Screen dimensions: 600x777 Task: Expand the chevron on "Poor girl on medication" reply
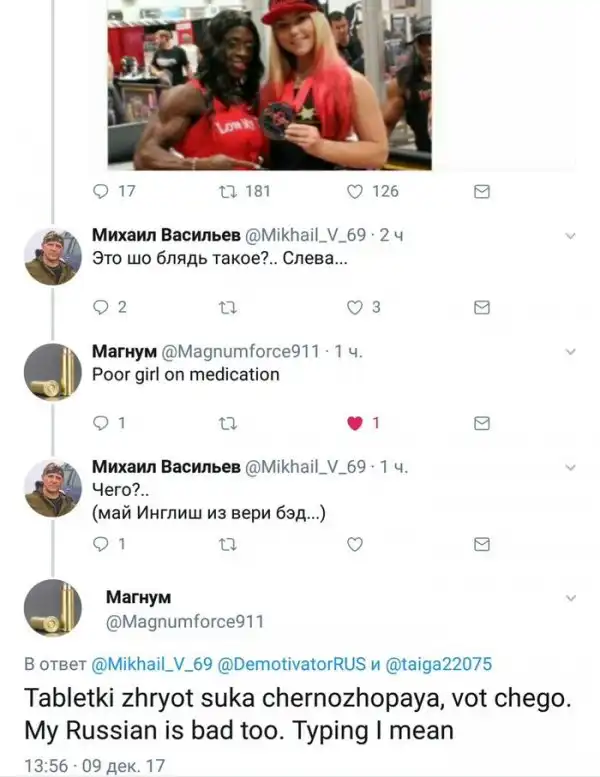tap(570, 352)
